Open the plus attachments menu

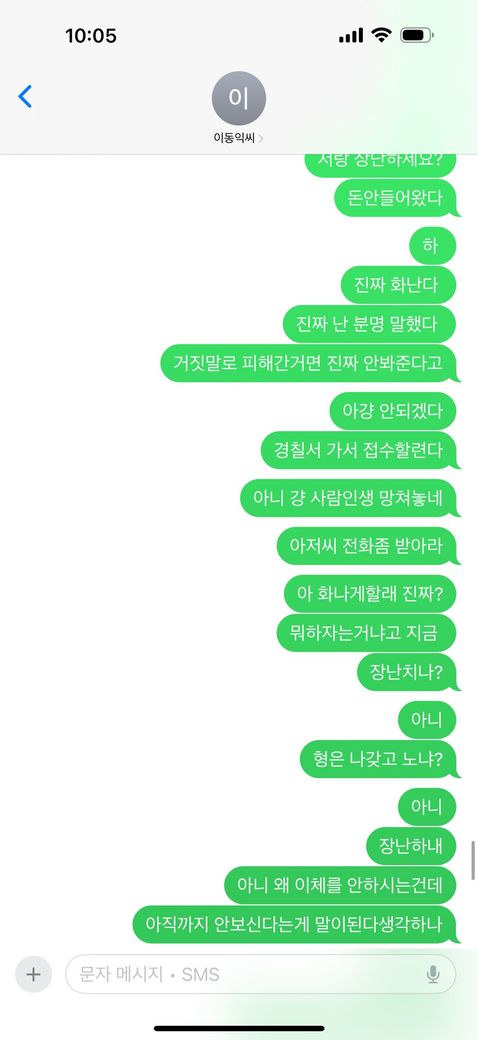tap(34, 974)
